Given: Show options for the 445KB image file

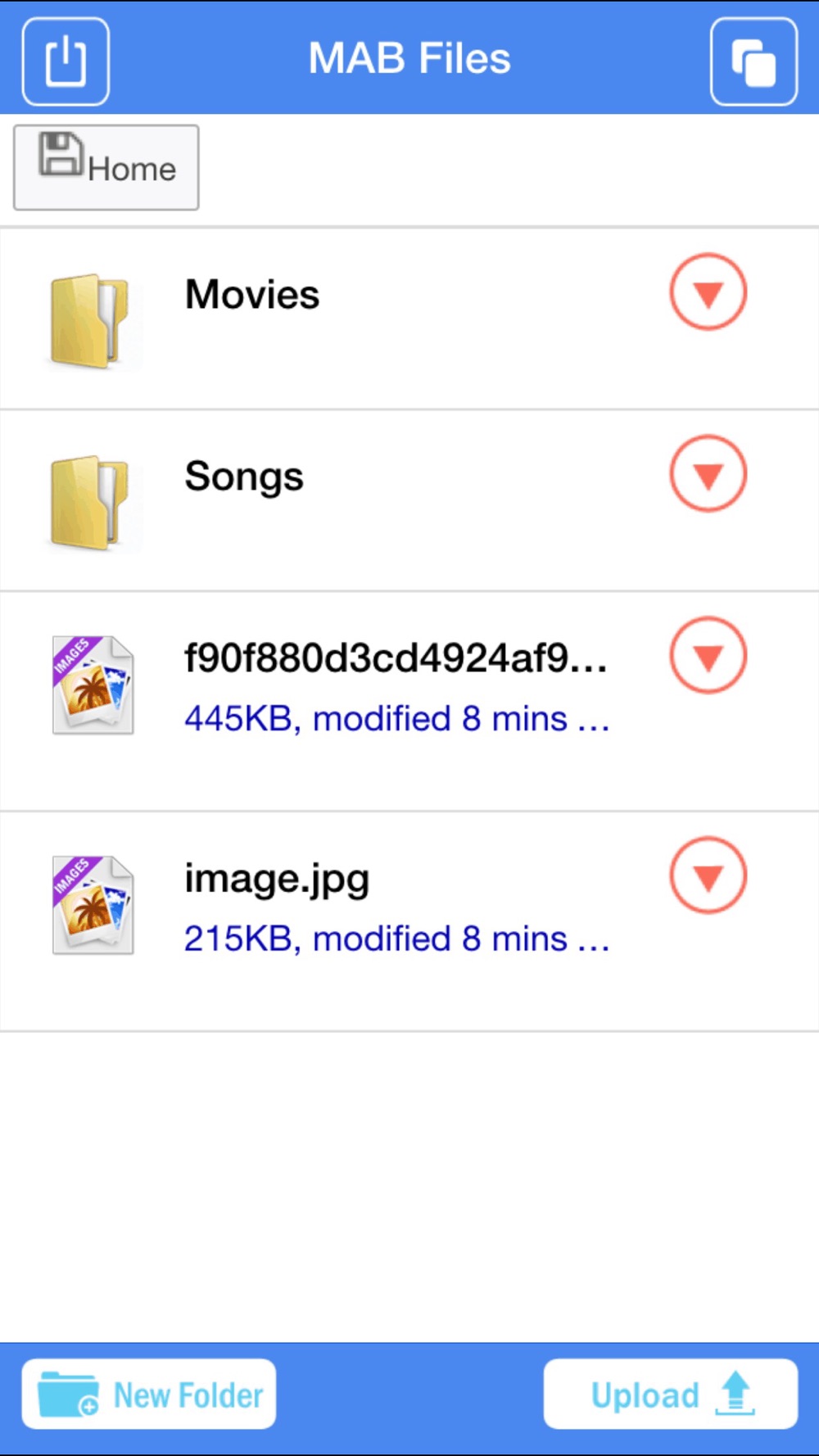Looking at the screenshot, I should click(708, 656).
